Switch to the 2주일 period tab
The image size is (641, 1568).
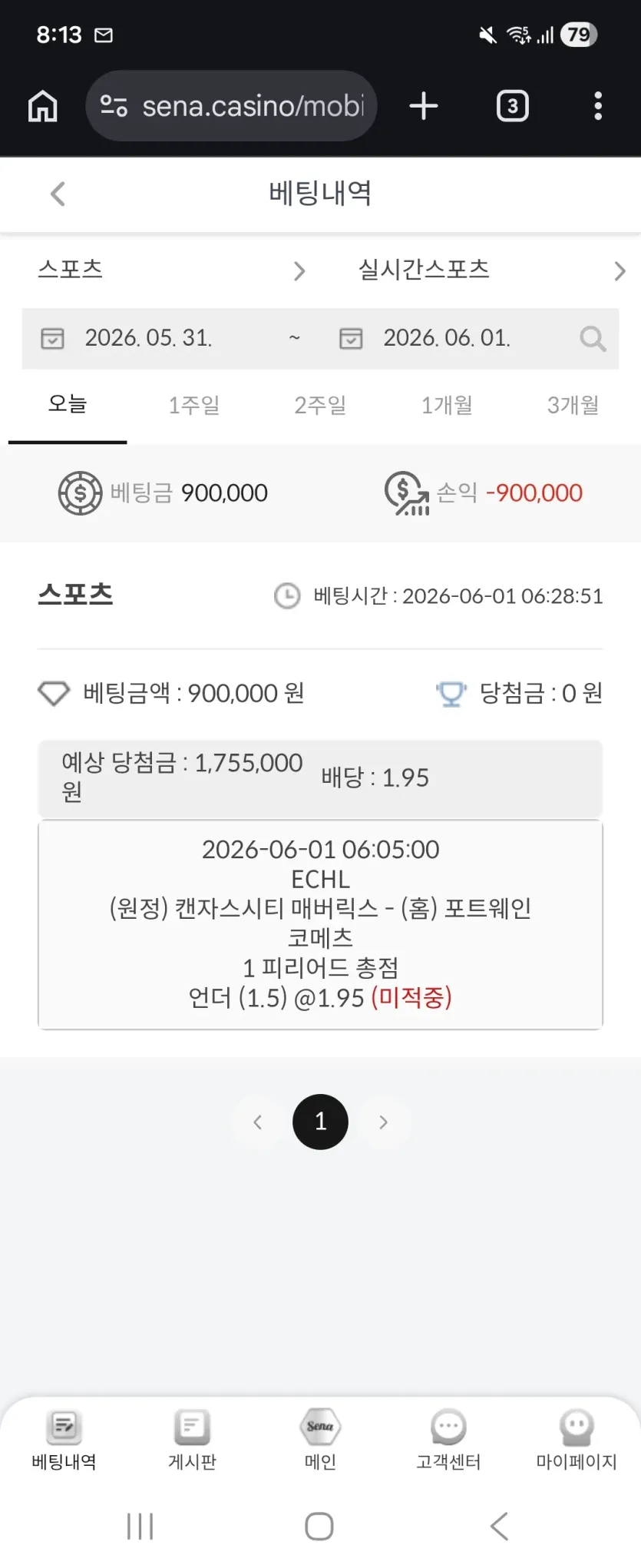click(x=320, y=406)
